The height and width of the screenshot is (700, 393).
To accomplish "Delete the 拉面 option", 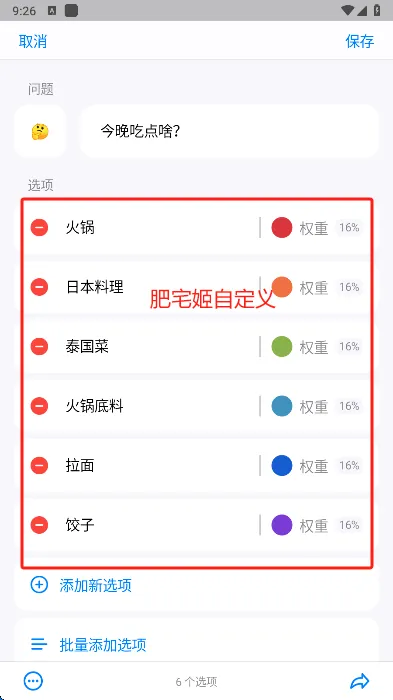I will pos(39,466).
